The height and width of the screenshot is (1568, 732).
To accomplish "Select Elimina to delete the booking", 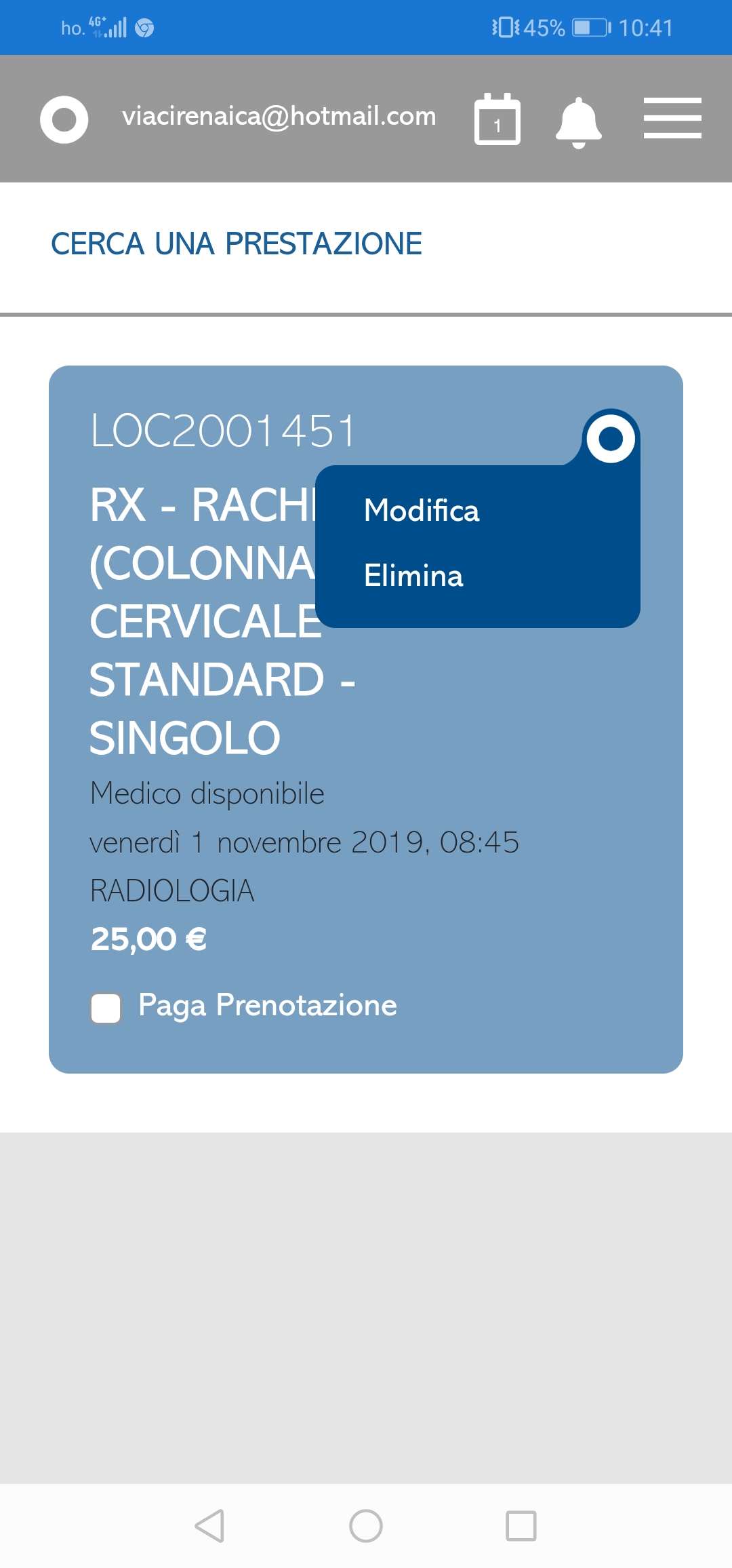I will pyautogui.click(x=413, y=575).
